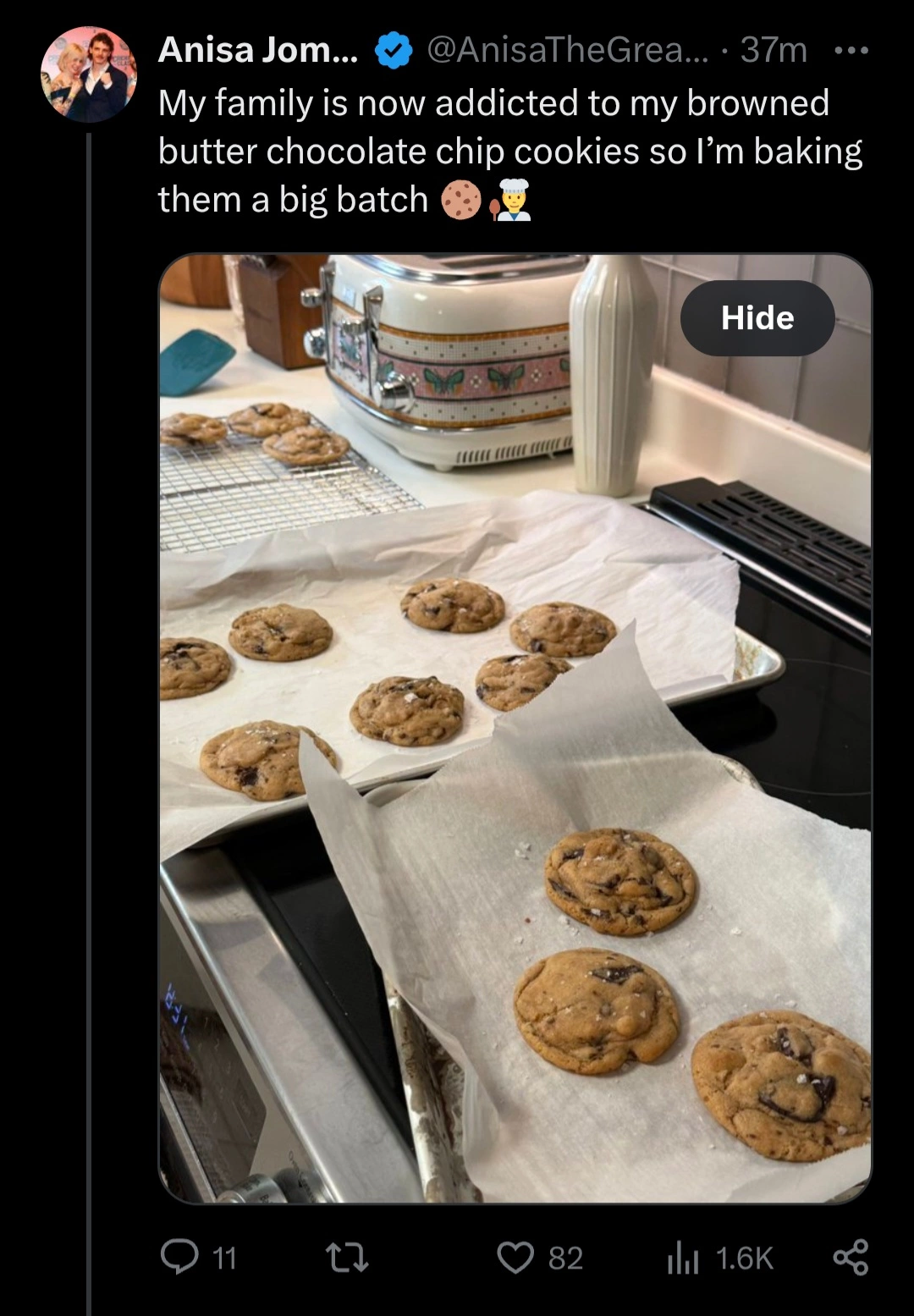Like Anisa's cookie tweet

pyautogui.click(x=540, y=1258)
